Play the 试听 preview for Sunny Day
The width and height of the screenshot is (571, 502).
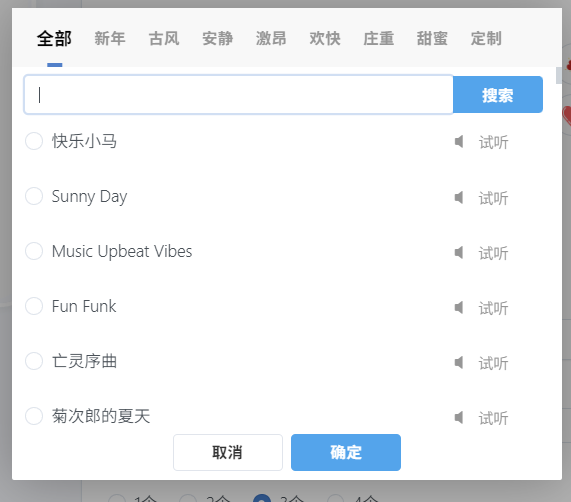point(481,198)
